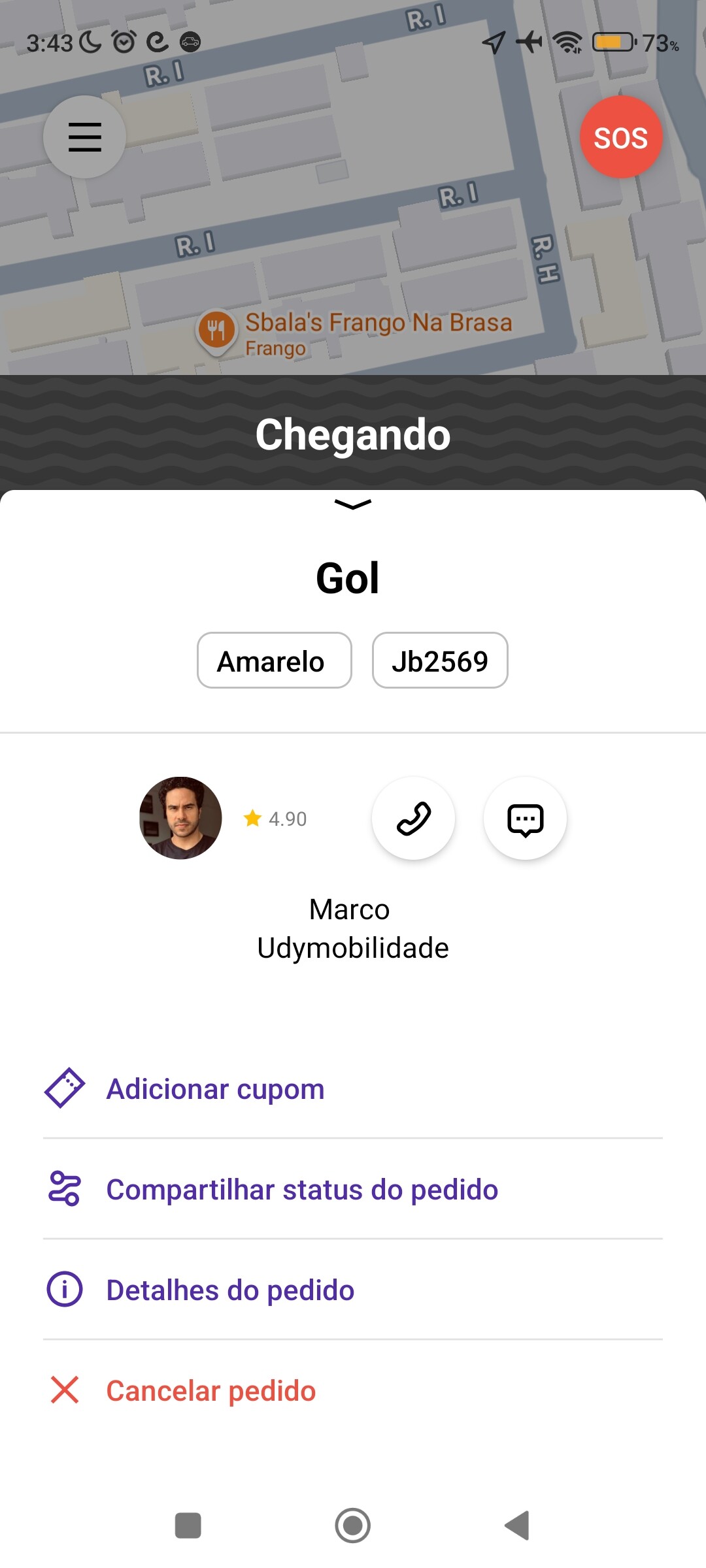Open Compartilhar status do pedido
Screen dimensions: 706x1568
point(353,1189)
